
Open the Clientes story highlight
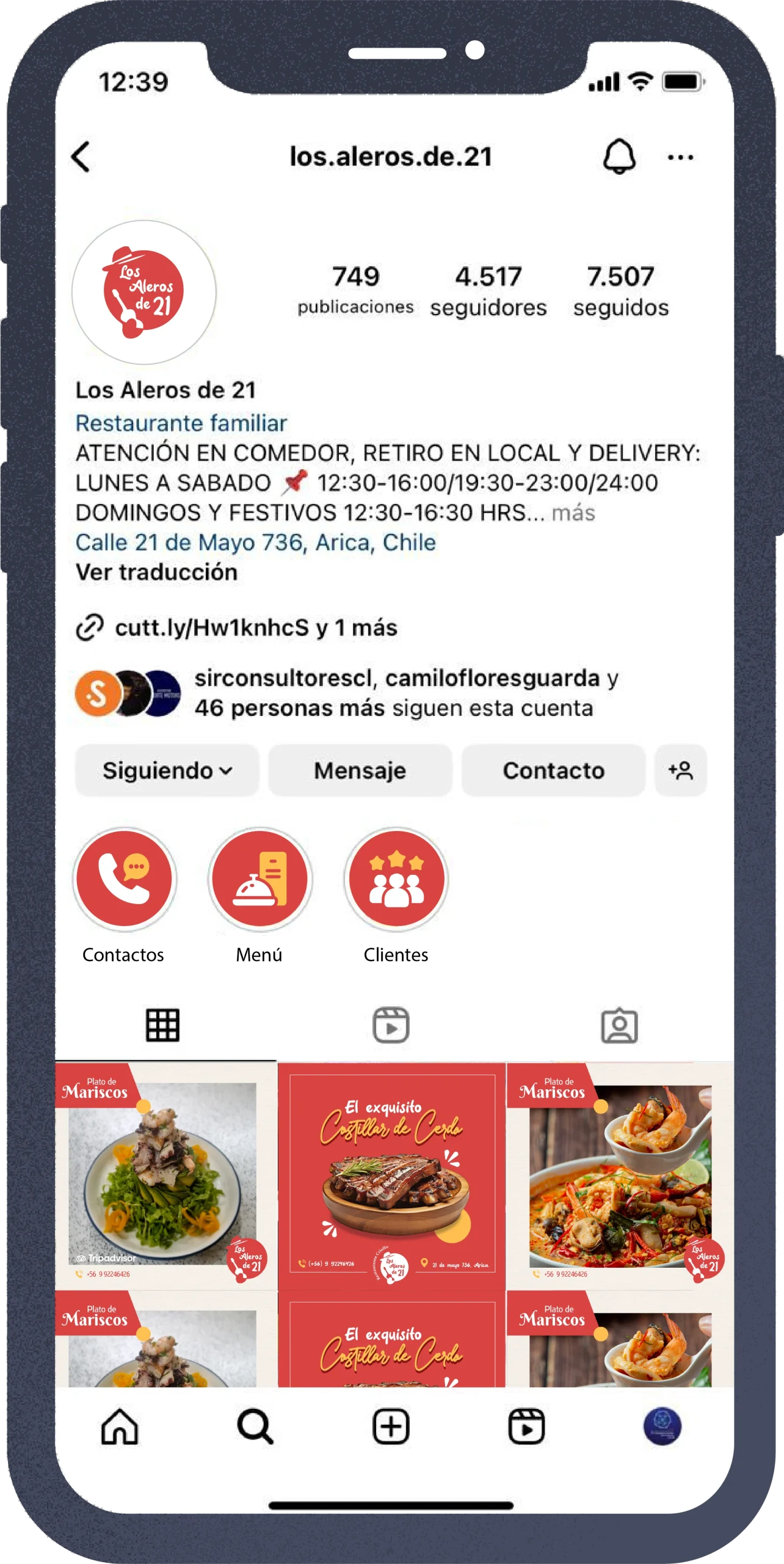coord(396,879)
